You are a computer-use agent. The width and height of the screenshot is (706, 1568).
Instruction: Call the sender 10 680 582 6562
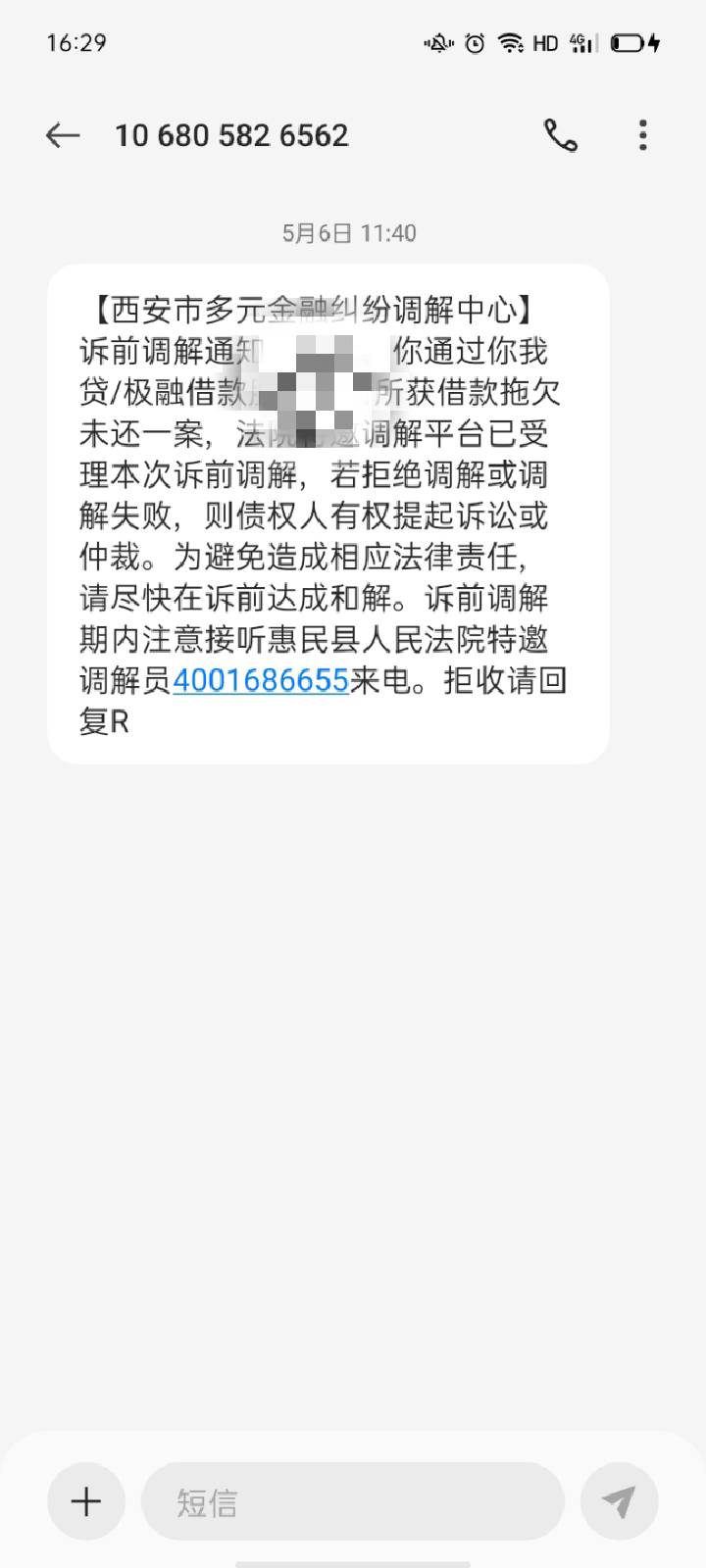pos(561,135)
